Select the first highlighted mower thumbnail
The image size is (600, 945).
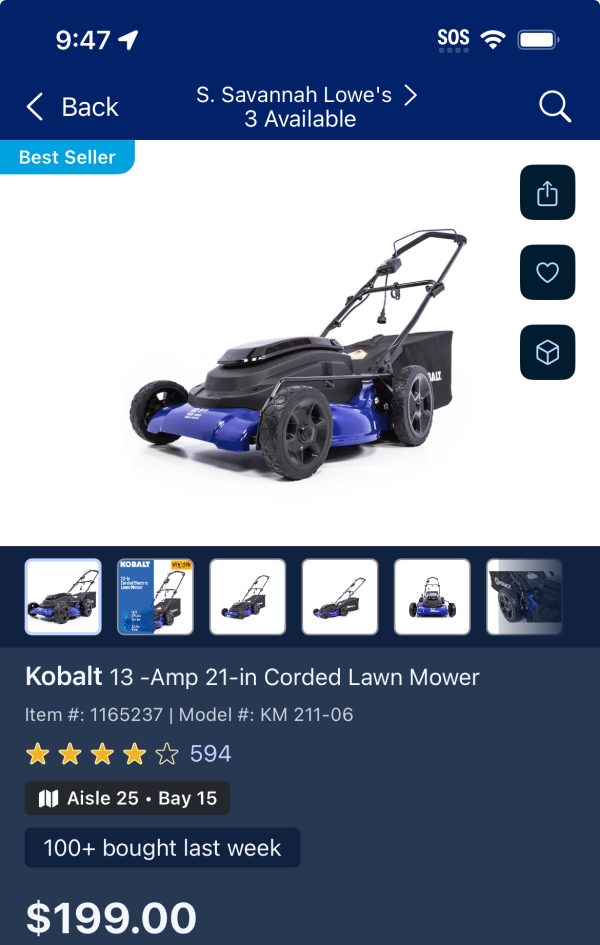point(63,597)
